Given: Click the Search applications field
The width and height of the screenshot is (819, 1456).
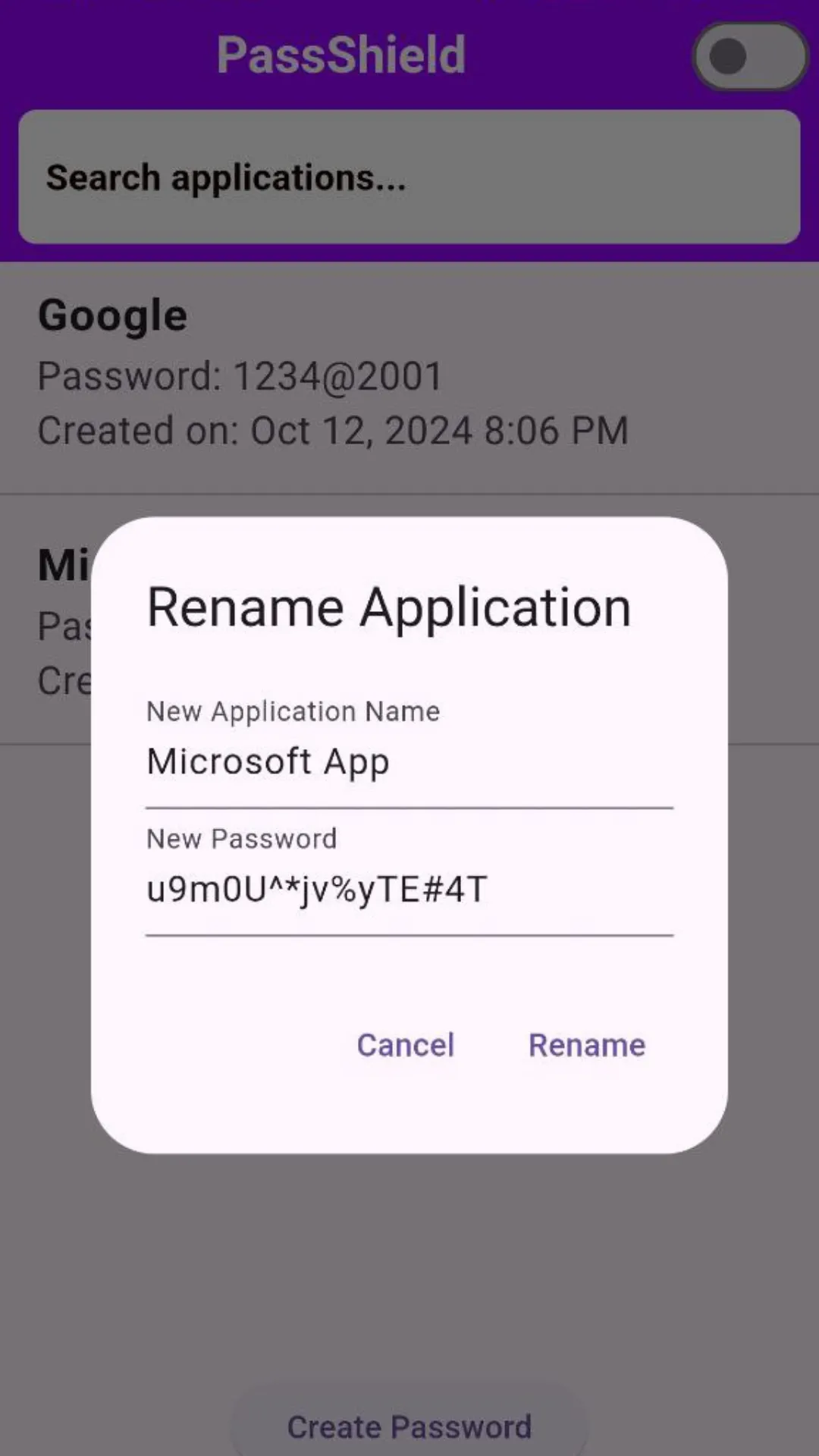Looking at the screenshot, I should (409, 177).
